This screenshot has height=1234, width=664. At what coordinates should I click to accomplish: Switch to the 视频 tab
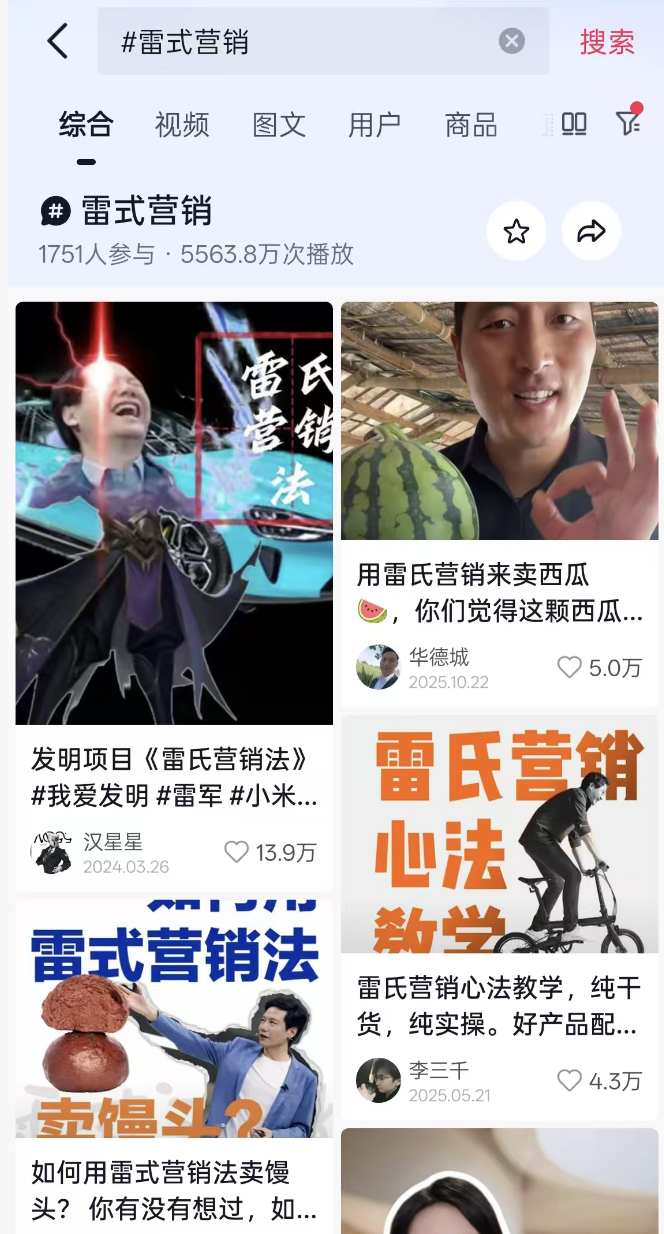click(x=182, y=125)
